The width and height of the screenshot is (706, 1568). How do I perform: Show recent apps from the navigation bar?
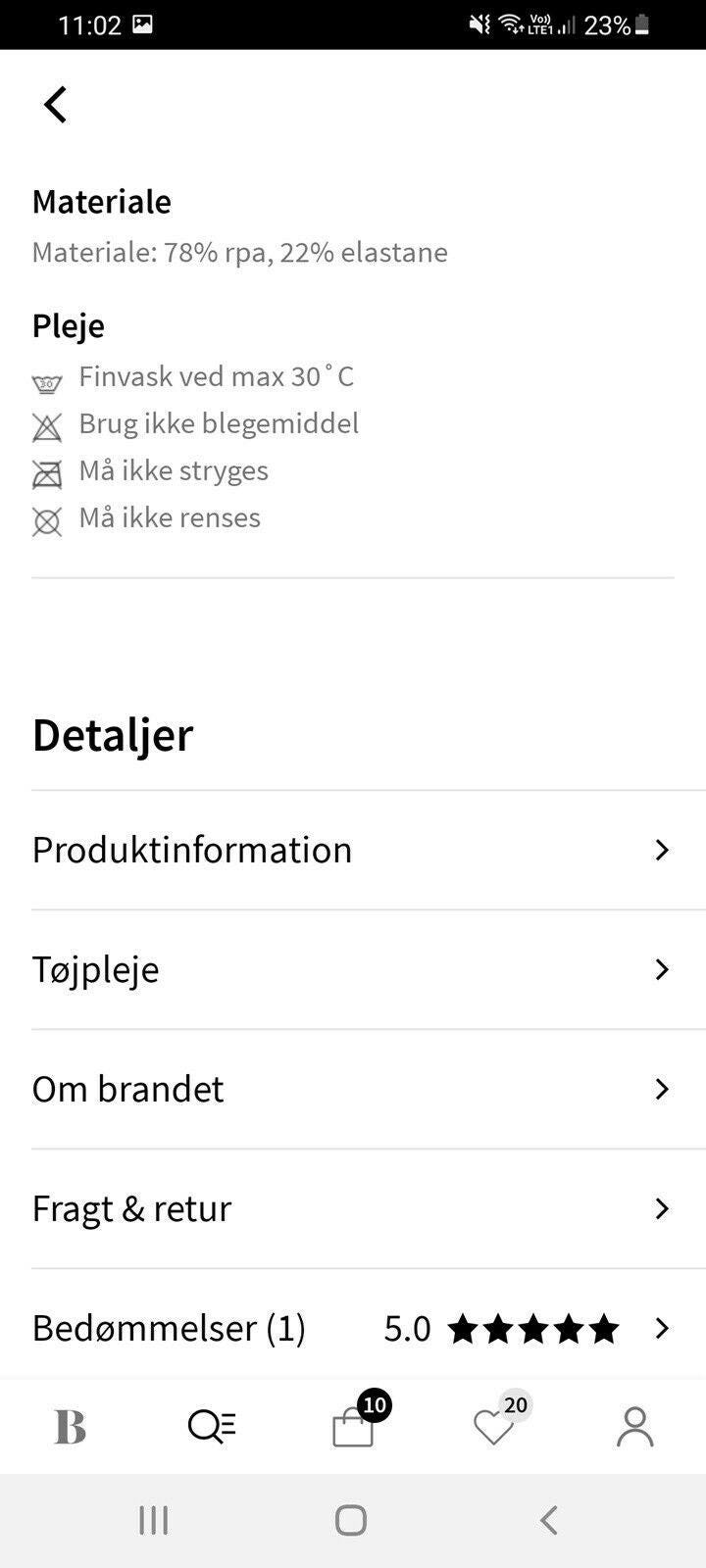154,1520
